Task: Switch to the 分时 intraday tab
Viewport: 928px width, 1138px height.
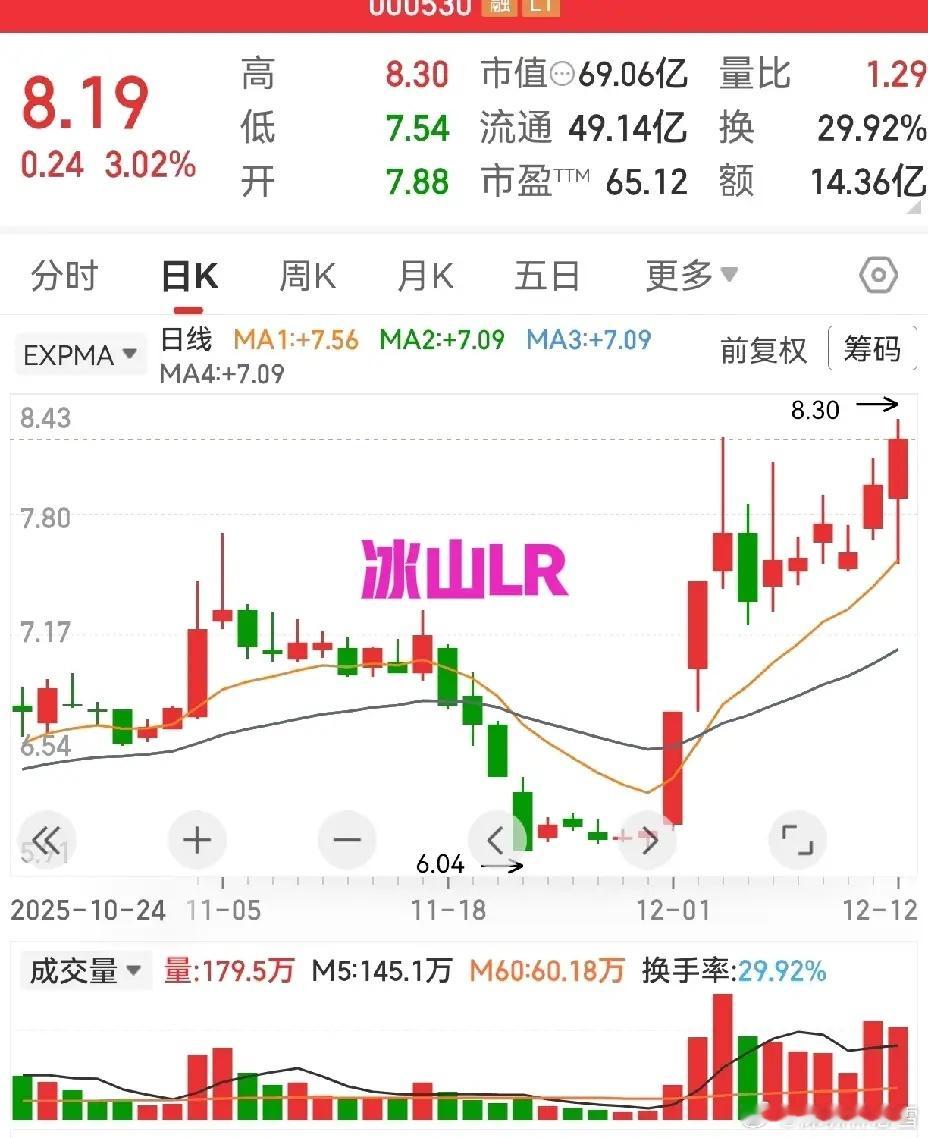Action: (64, 275)
